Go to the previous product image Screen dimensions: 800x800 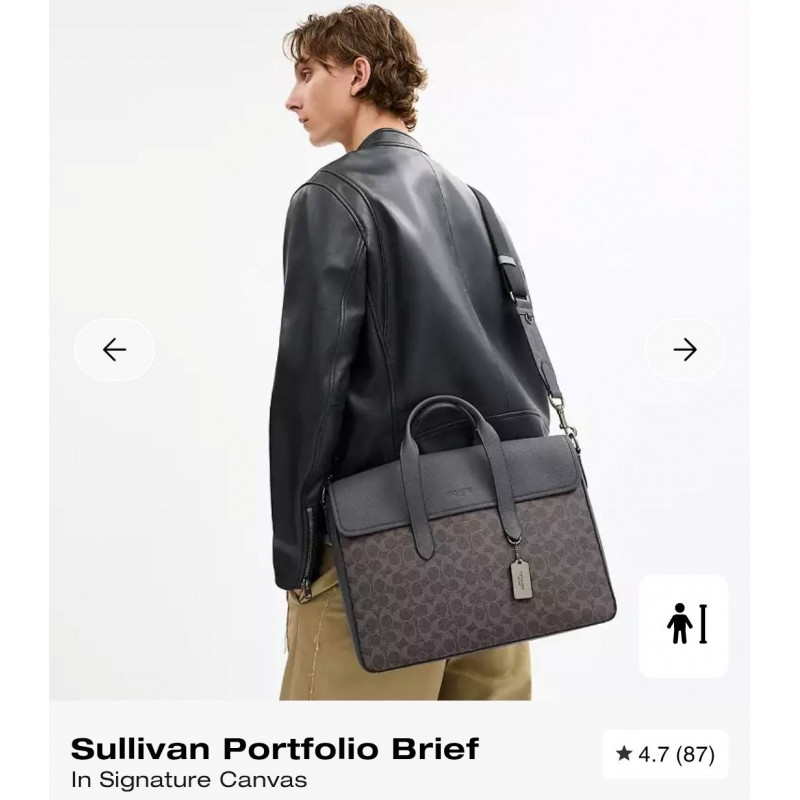(x=115, y=349)
